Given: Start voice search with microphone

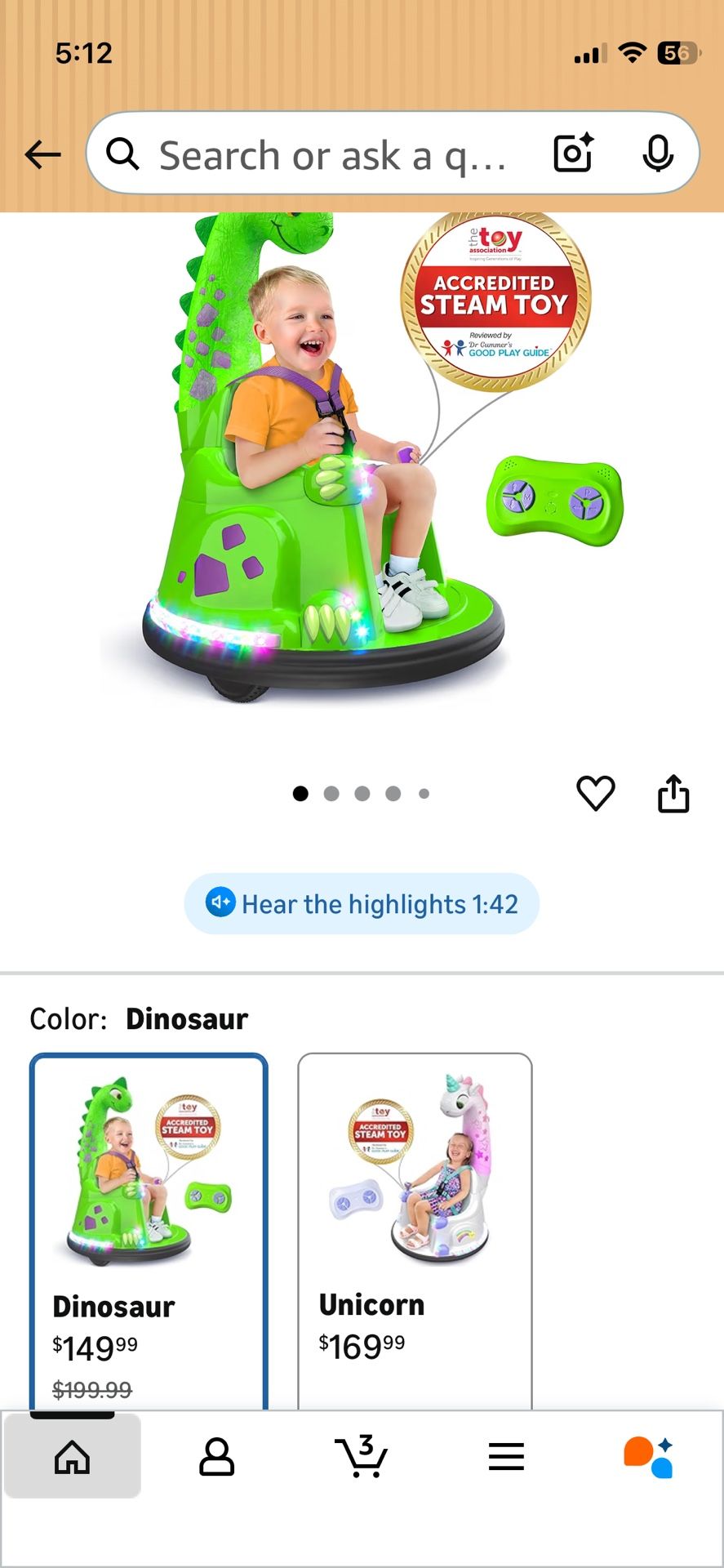Looking at the screenshot, I should coord(657,154).
